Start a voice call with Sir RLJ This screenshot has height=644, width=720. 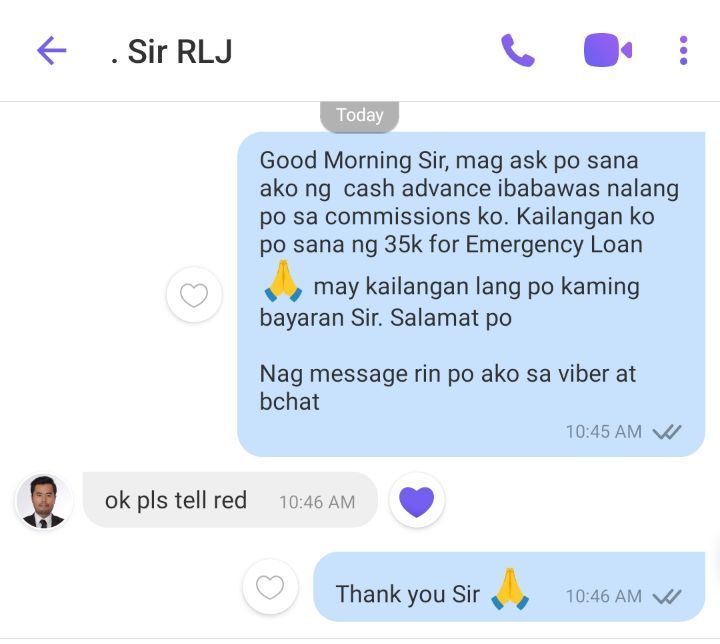click(517, 51)
